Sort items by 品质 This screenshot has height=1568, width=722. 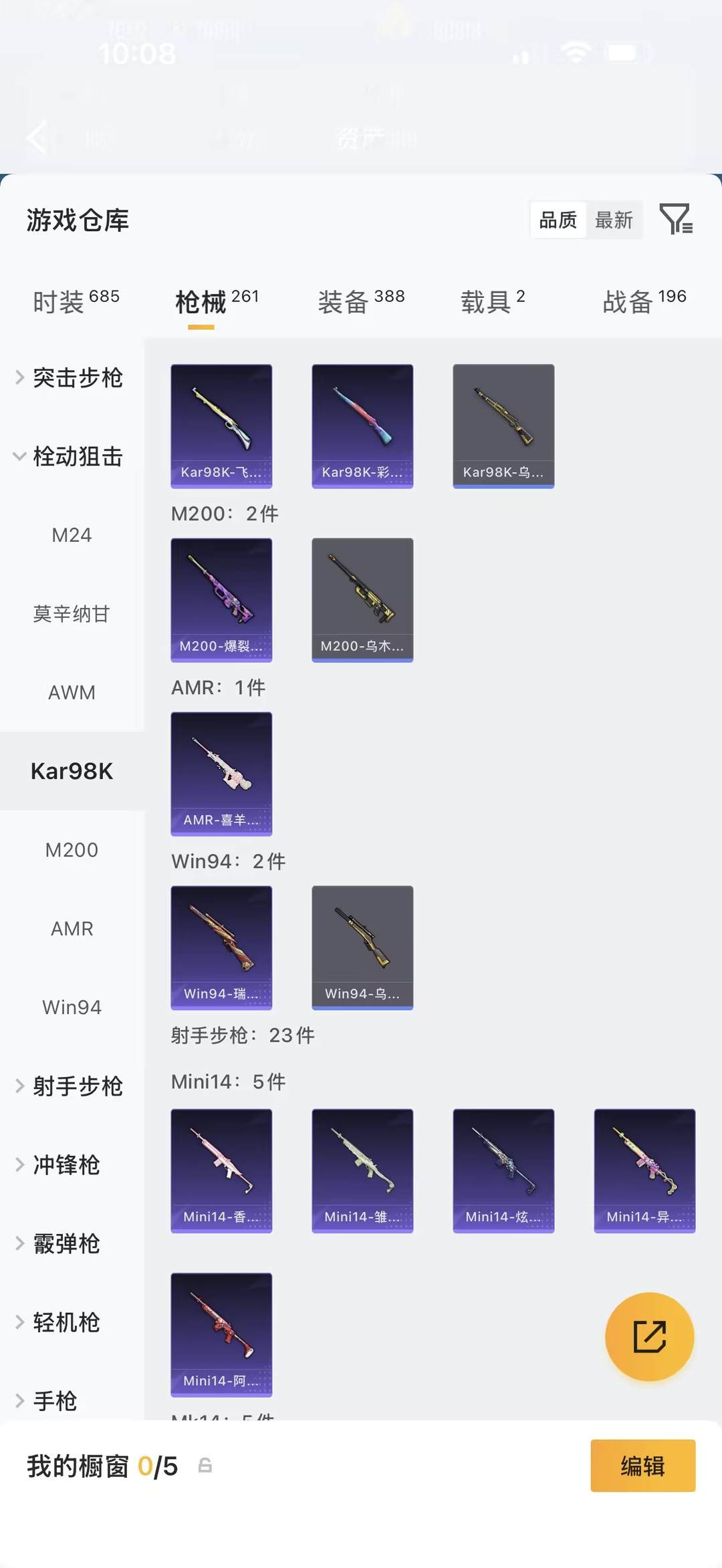(x=558, y=220)
